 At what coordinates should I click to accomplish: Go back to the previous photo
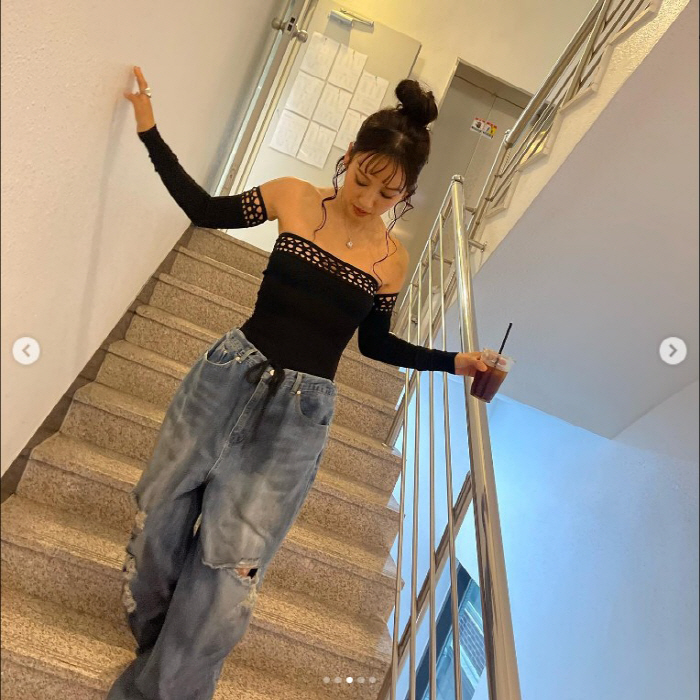click(26, 351)
